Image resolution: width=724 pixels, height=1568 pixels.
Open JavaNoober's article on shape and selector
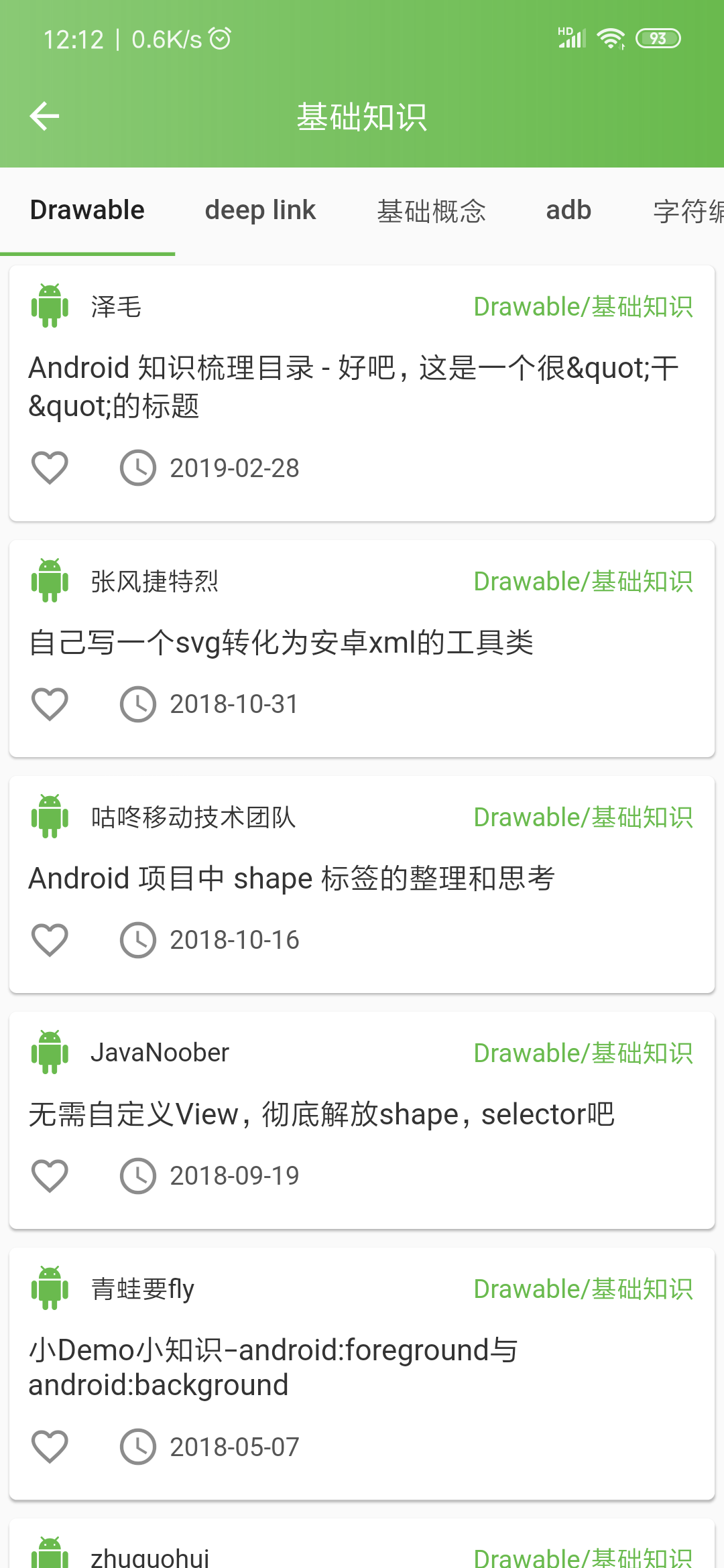click(x=322, y=1114)
